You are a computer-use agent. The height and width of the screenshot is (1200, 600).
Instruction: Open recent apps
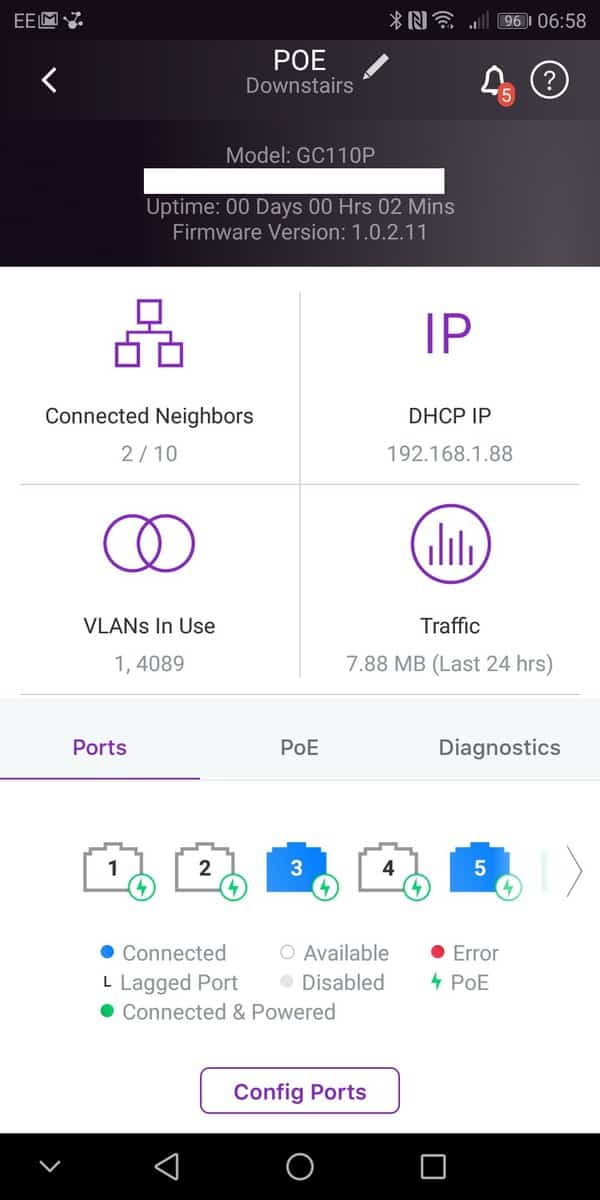tap(432, 1166)
